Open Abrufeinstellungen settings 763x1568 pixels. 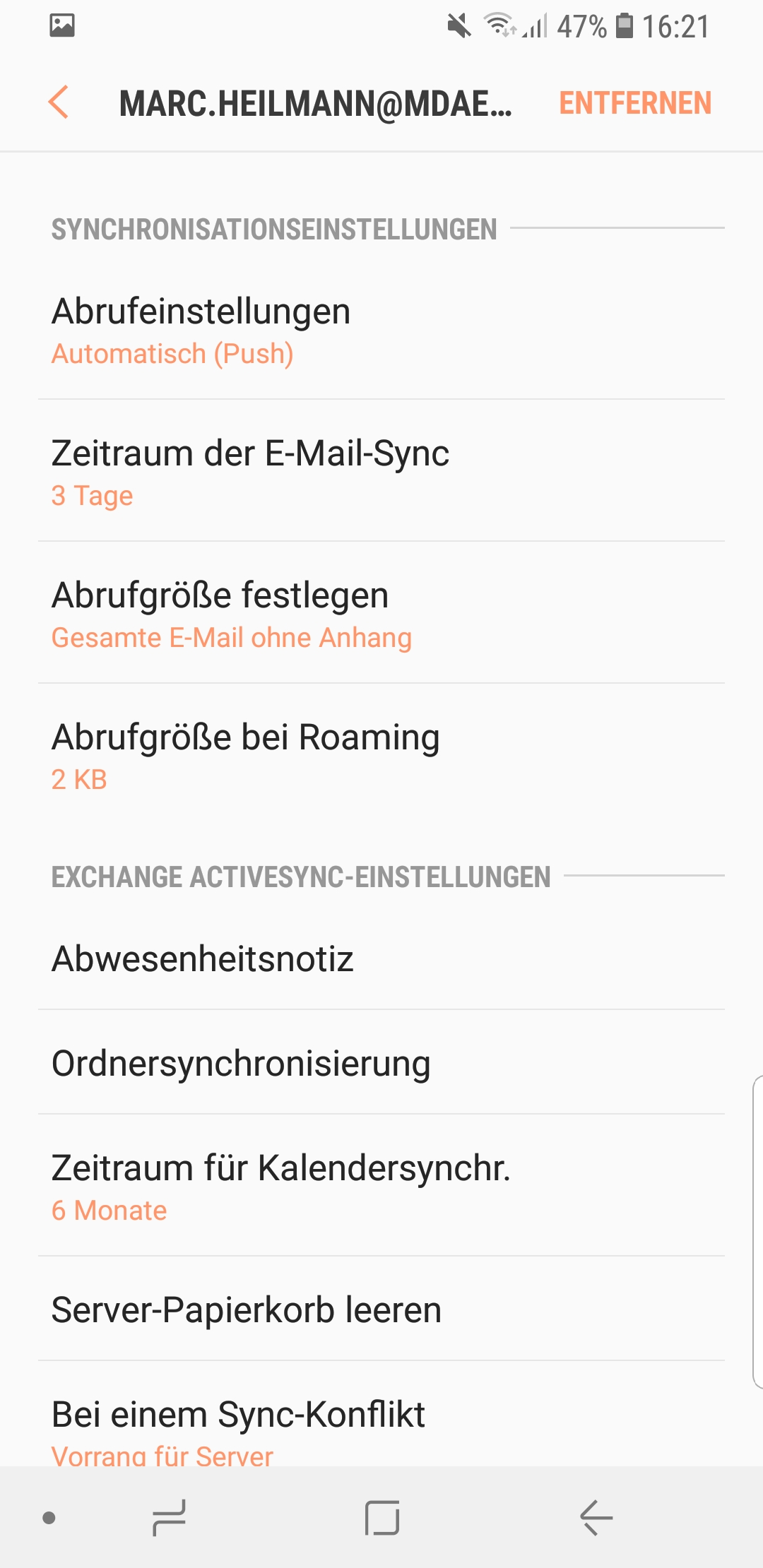tap(381, 331)
